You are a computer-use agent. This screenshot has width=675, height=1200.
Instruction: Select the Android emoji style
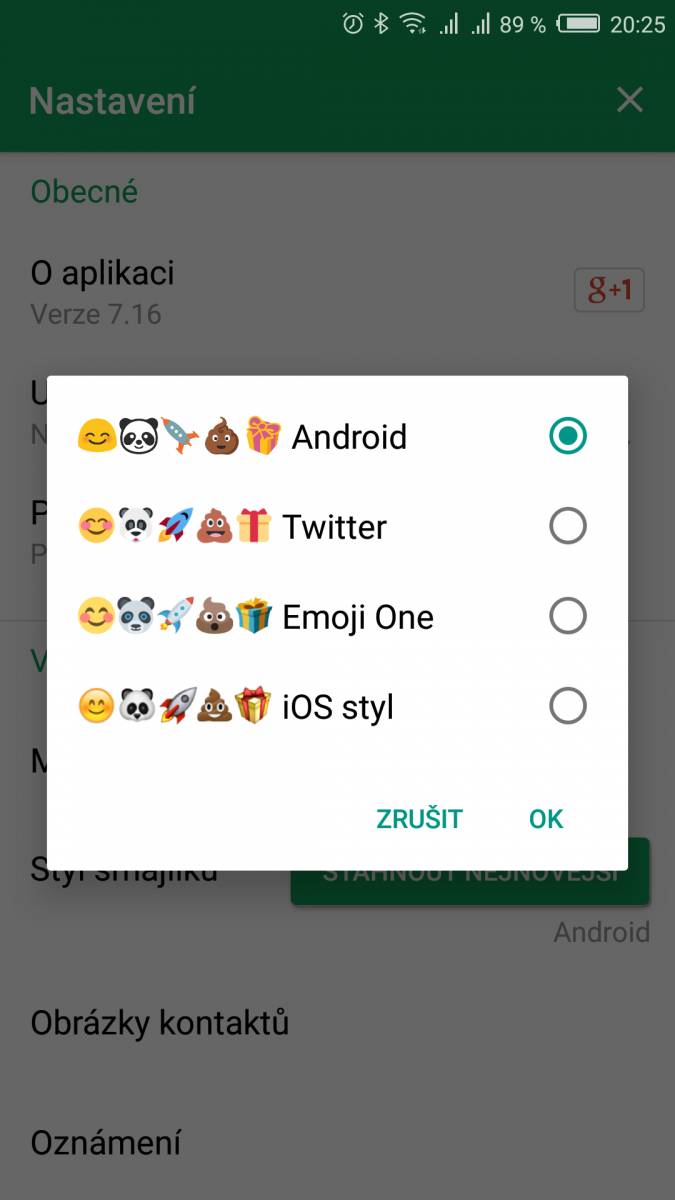(337, 436)
